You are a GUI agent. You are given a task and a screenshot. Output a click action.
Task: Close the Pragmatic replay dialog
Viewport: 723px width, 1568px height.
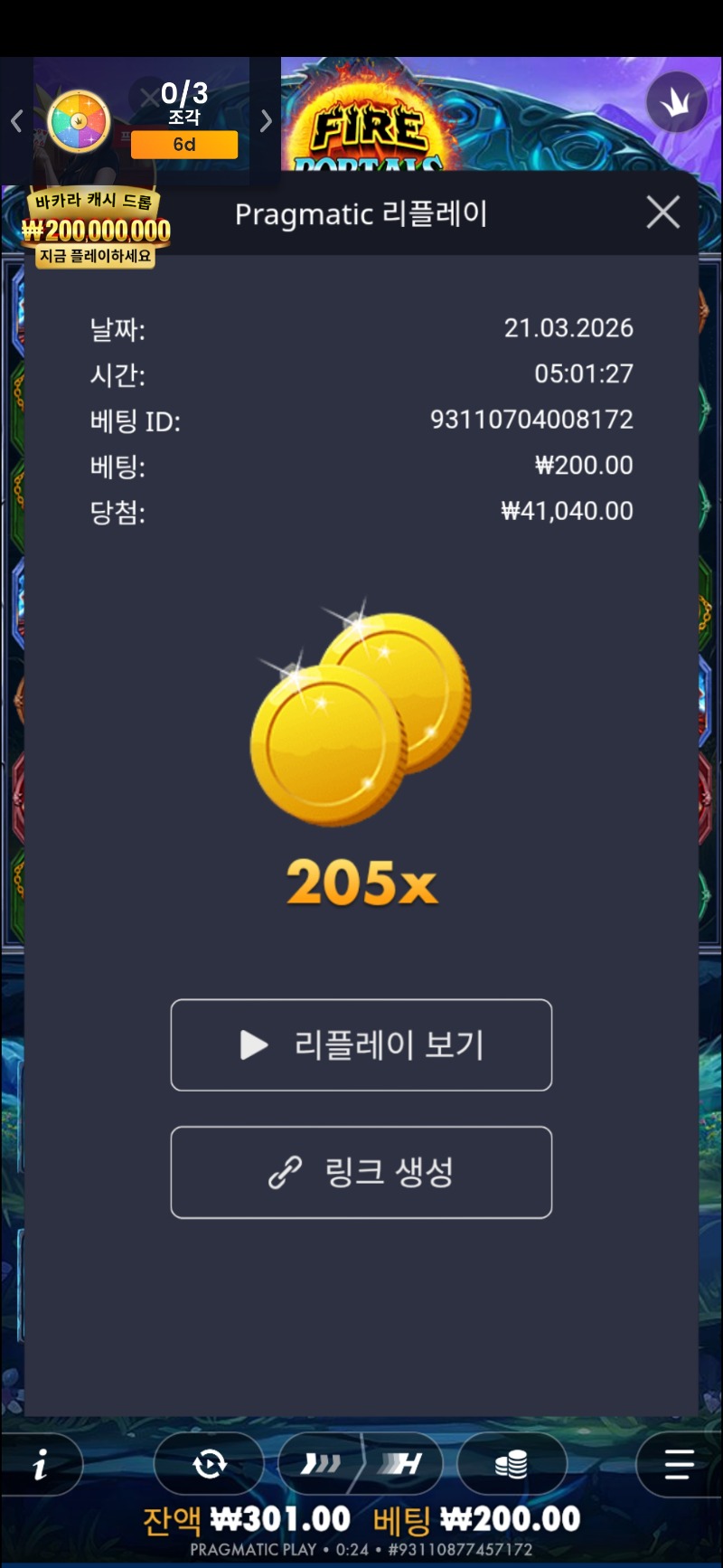[663, 213]
